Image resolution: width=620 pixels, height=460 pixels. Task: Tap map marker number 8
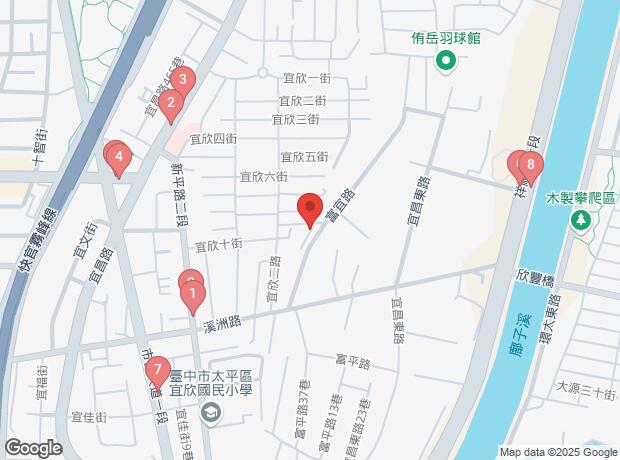530,165
